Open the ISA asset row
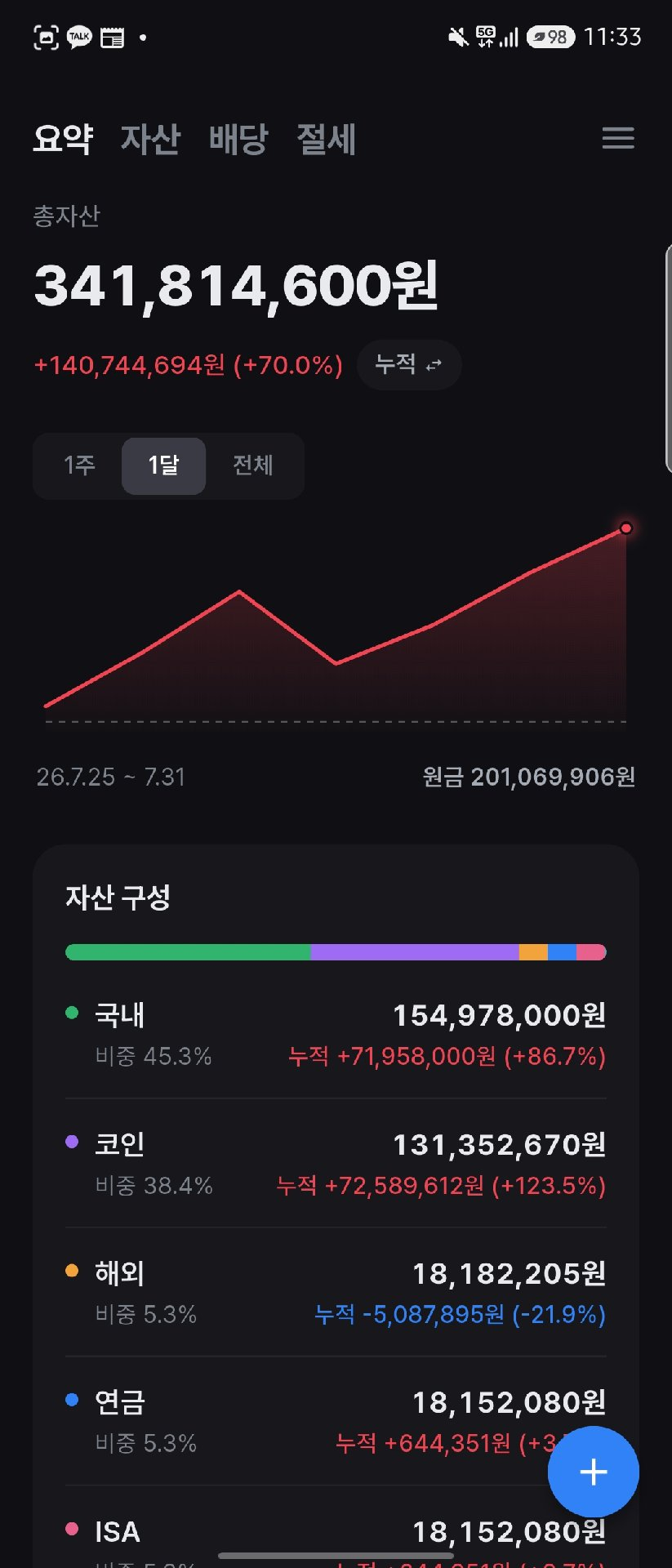The width and height of the screenshot is (672, 1568). [336, 1527]
